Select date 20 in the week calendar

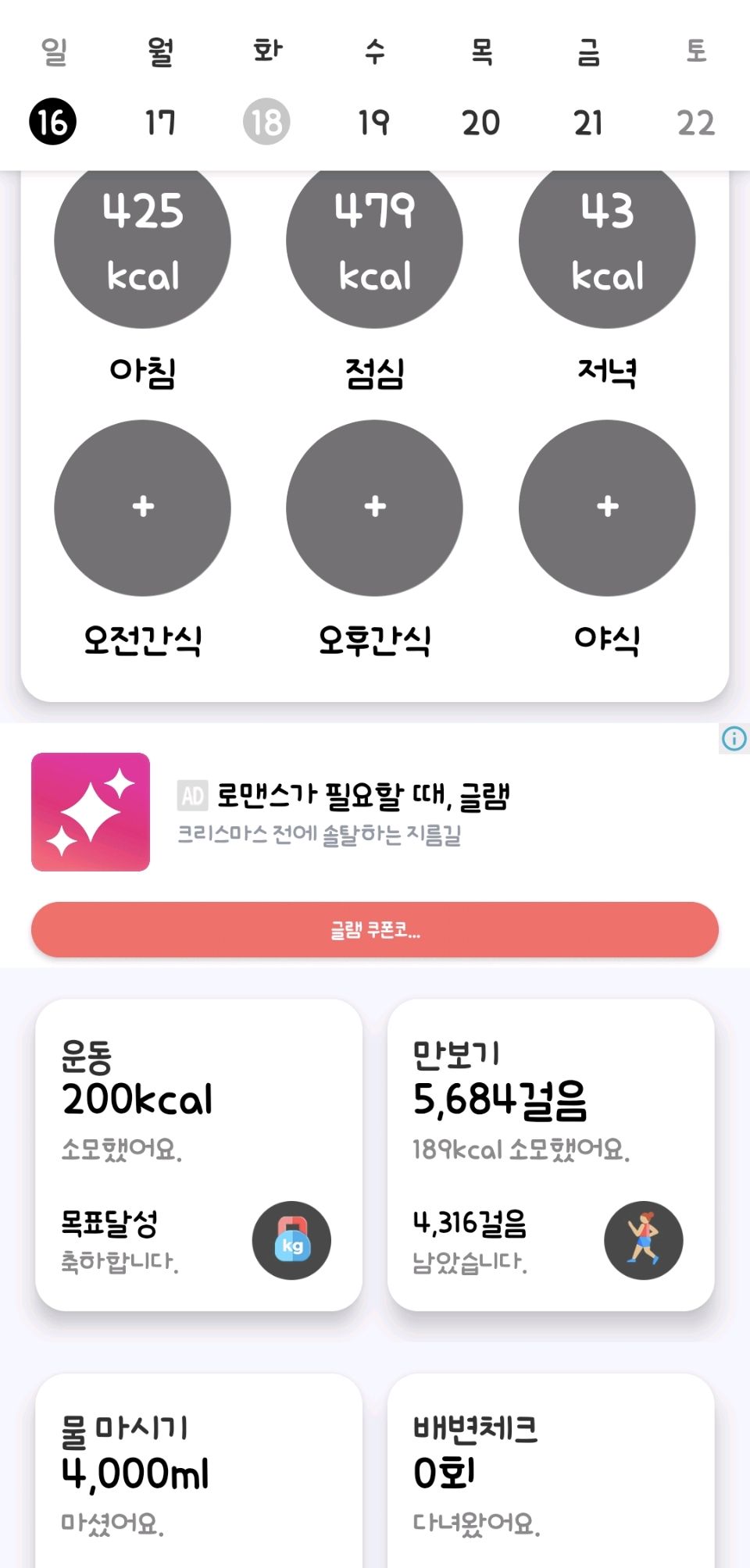click(x=480, y=122)
